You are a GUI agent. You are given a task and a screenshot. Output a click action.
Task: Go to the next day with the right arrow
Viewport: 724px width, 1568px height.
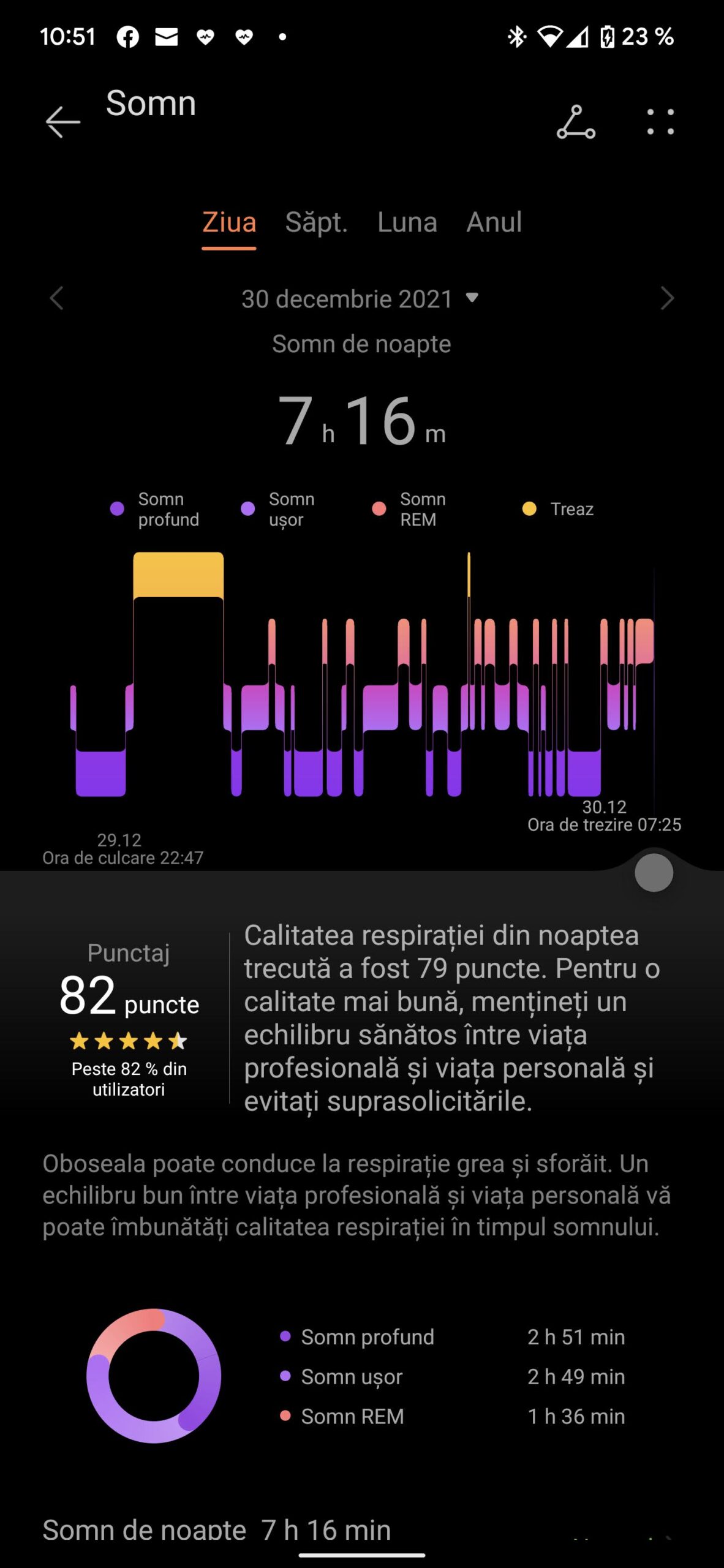point(666,299)
